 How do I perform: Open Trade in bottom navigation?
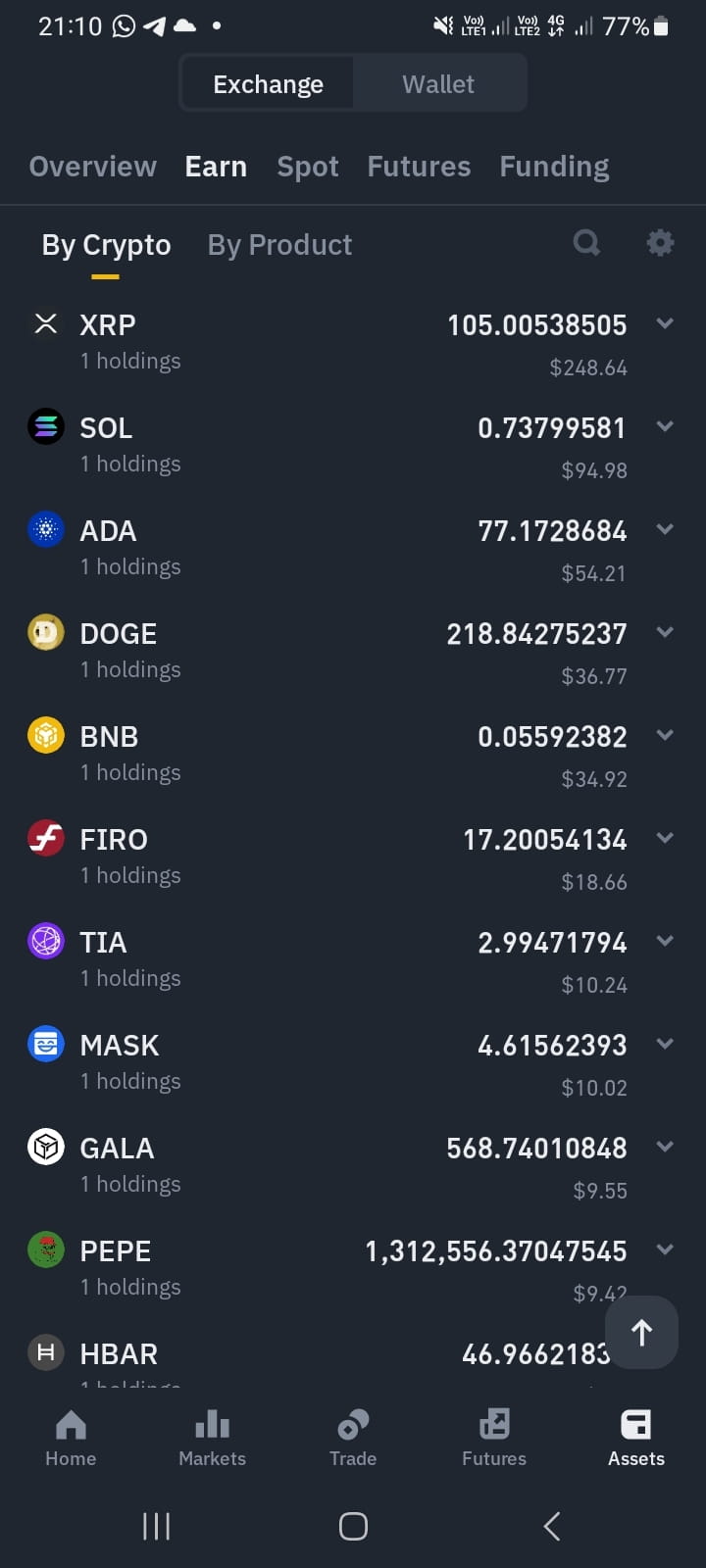[353, 1438]
